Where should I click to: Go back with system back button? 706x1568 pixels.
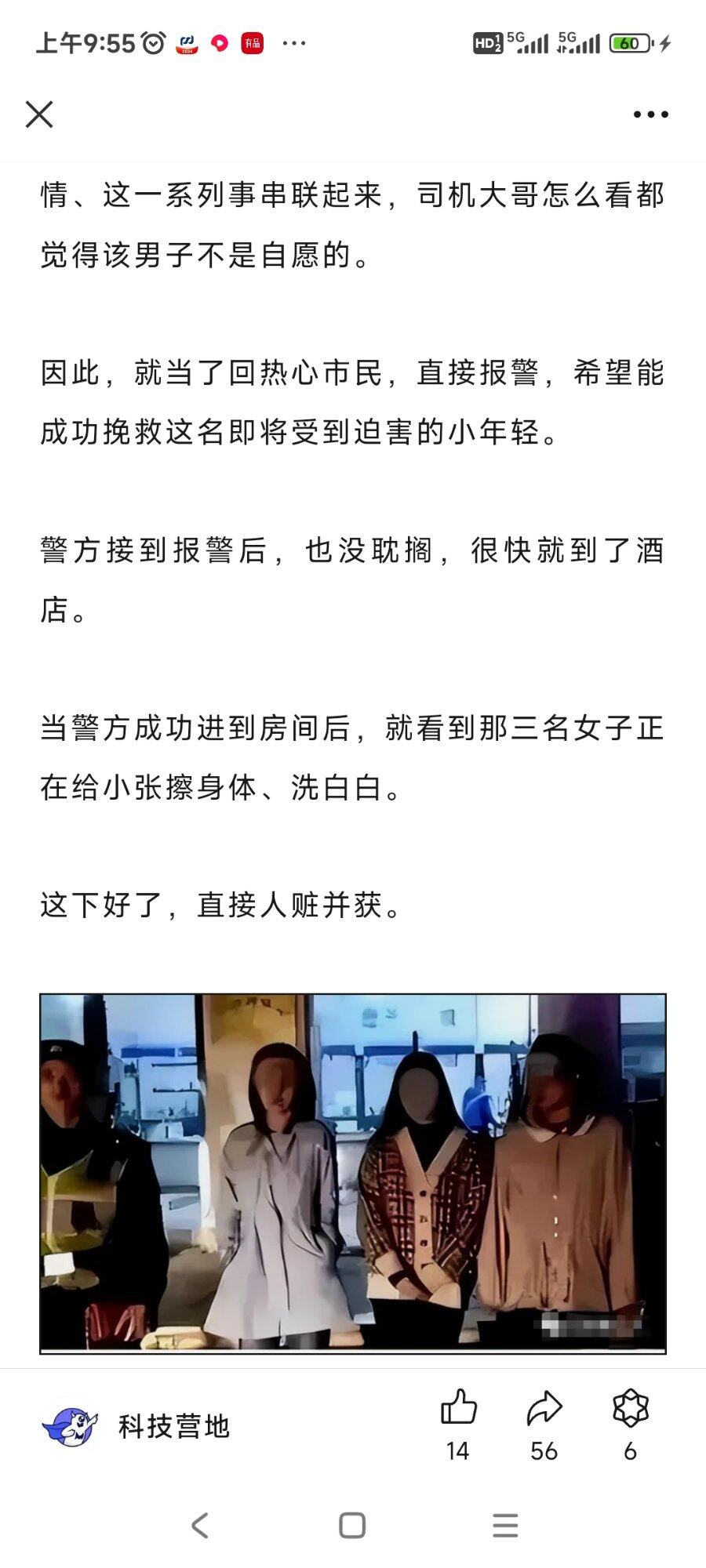(200, 1525)
